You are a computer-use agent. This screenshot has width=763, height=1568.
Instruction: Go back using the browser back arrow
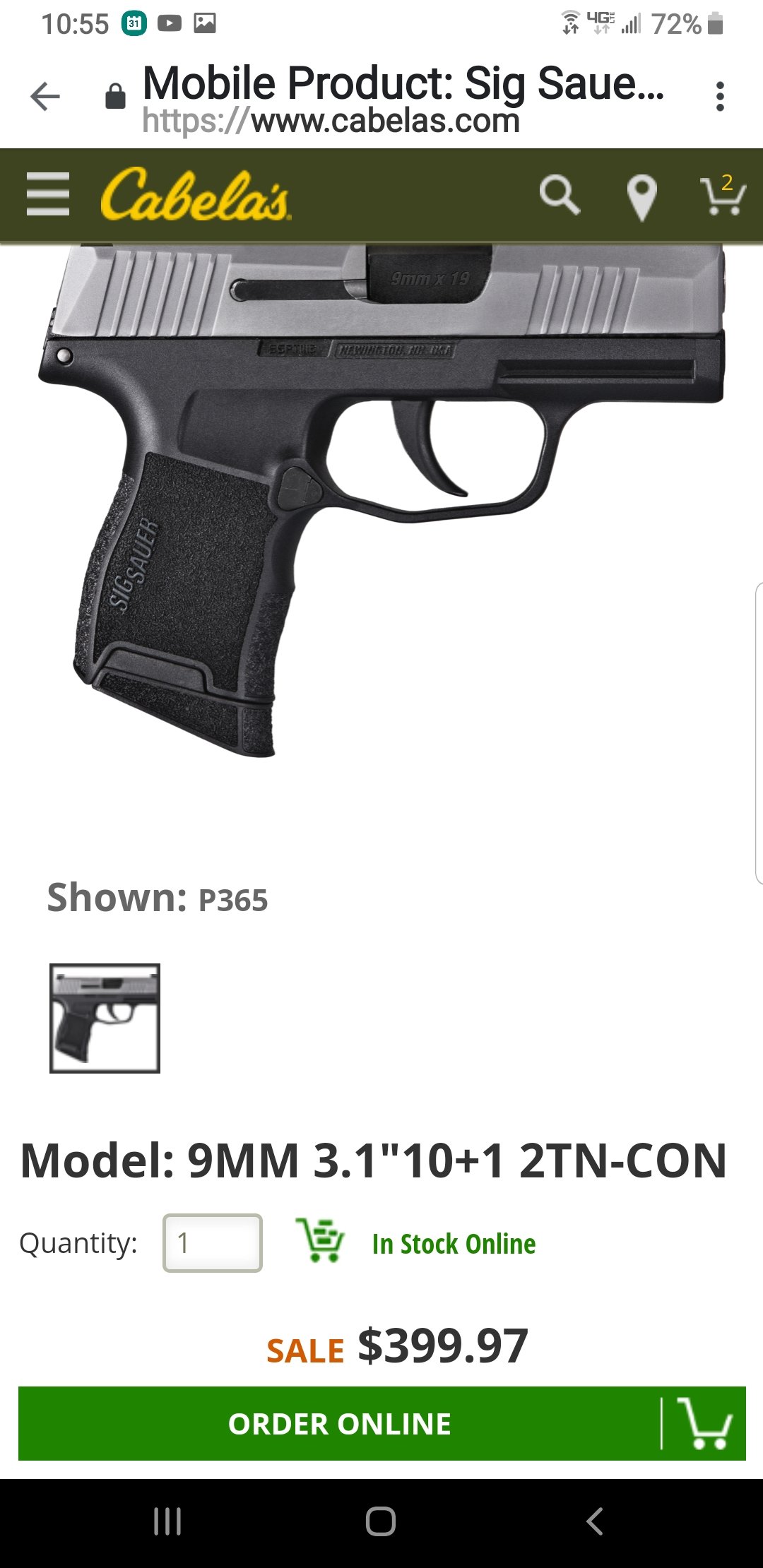45,97
